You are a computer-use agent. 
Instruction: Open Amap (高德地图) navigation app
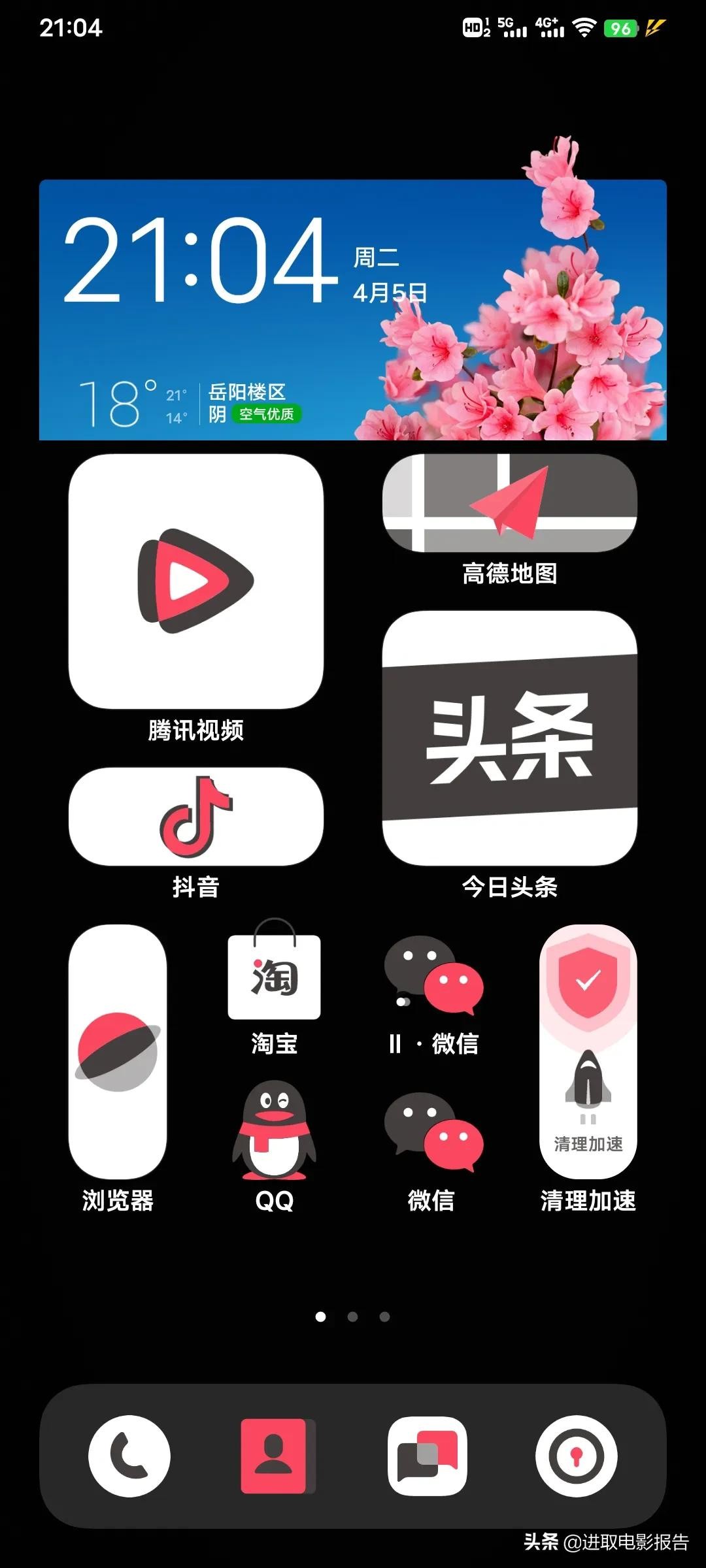[510, 503]
